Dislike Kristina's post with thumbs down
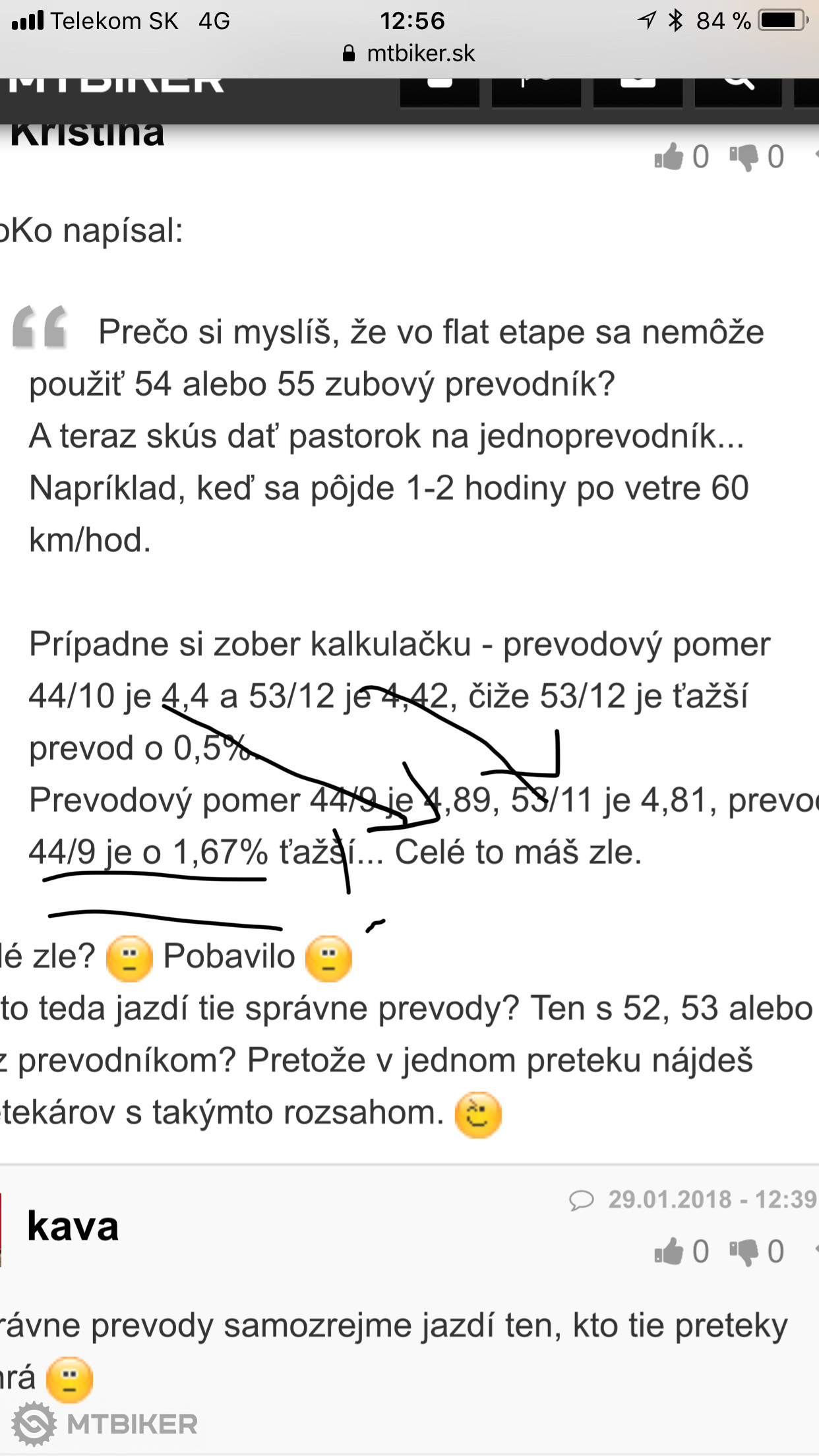 point(744,158)
